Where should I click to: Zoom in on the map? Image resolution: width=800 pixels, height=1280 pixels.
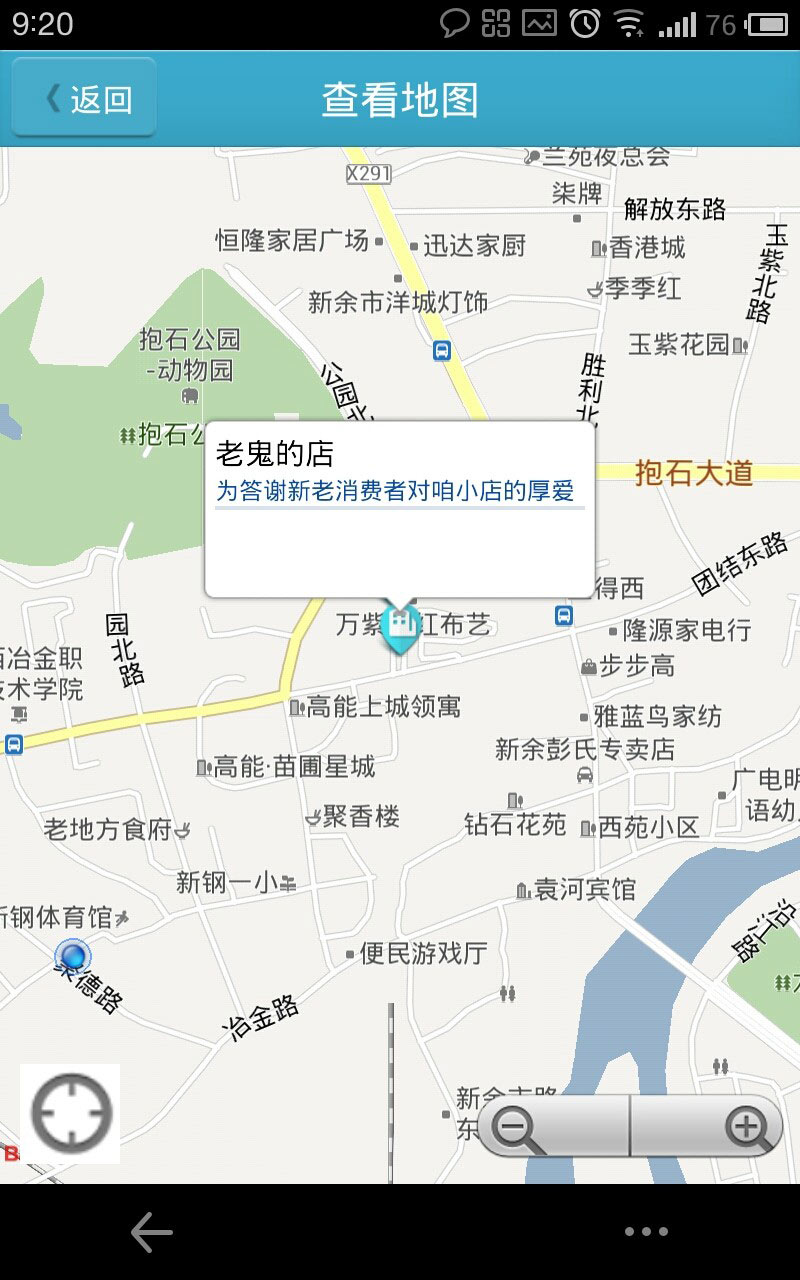tap(707, 1126)
